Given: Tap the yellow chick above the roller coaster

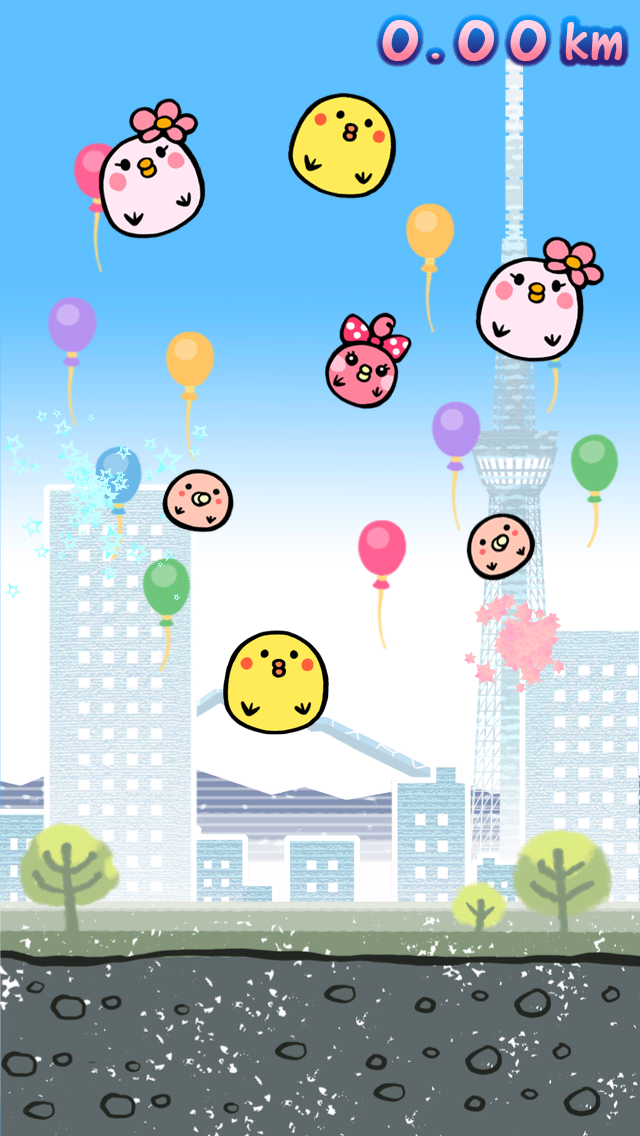Looking at the screenshot, I should coord(275,682).
